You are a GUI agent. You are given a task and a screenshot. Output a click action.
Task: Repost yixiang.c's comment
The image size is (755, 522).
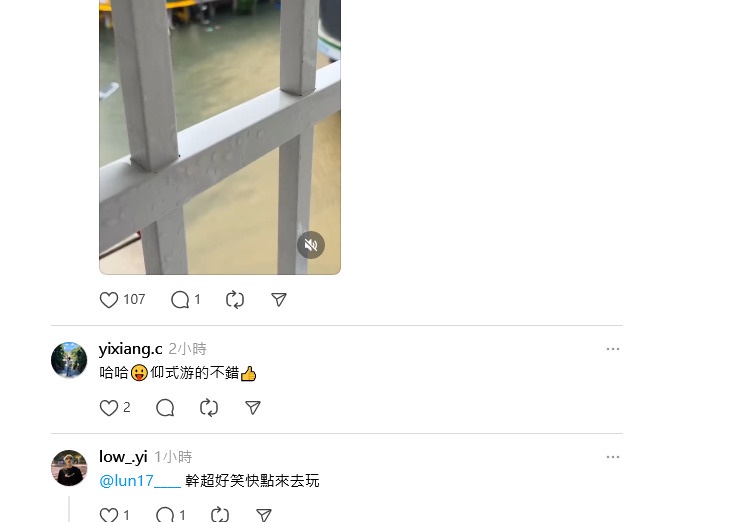[209, 407]
